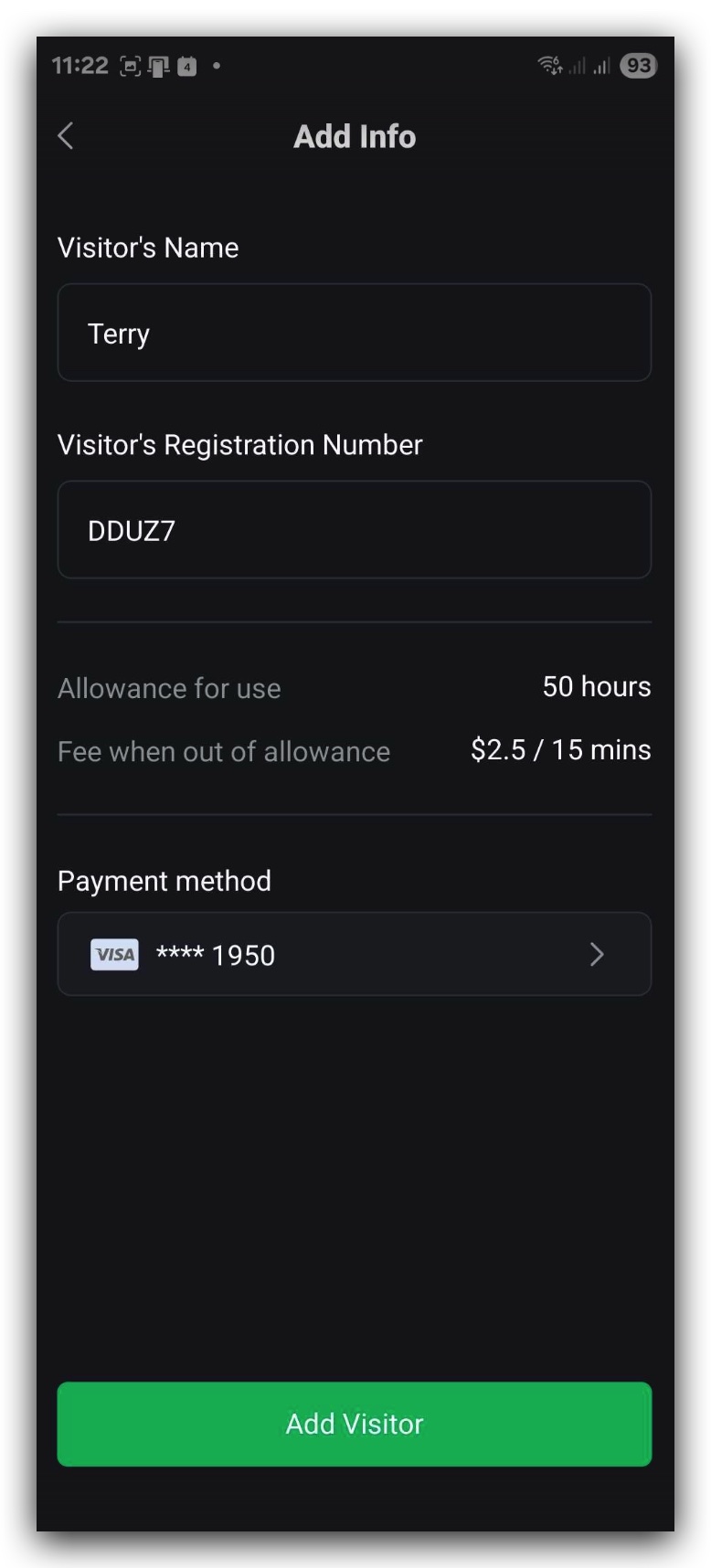Tap the Add Info screen title

click(355, 135)
